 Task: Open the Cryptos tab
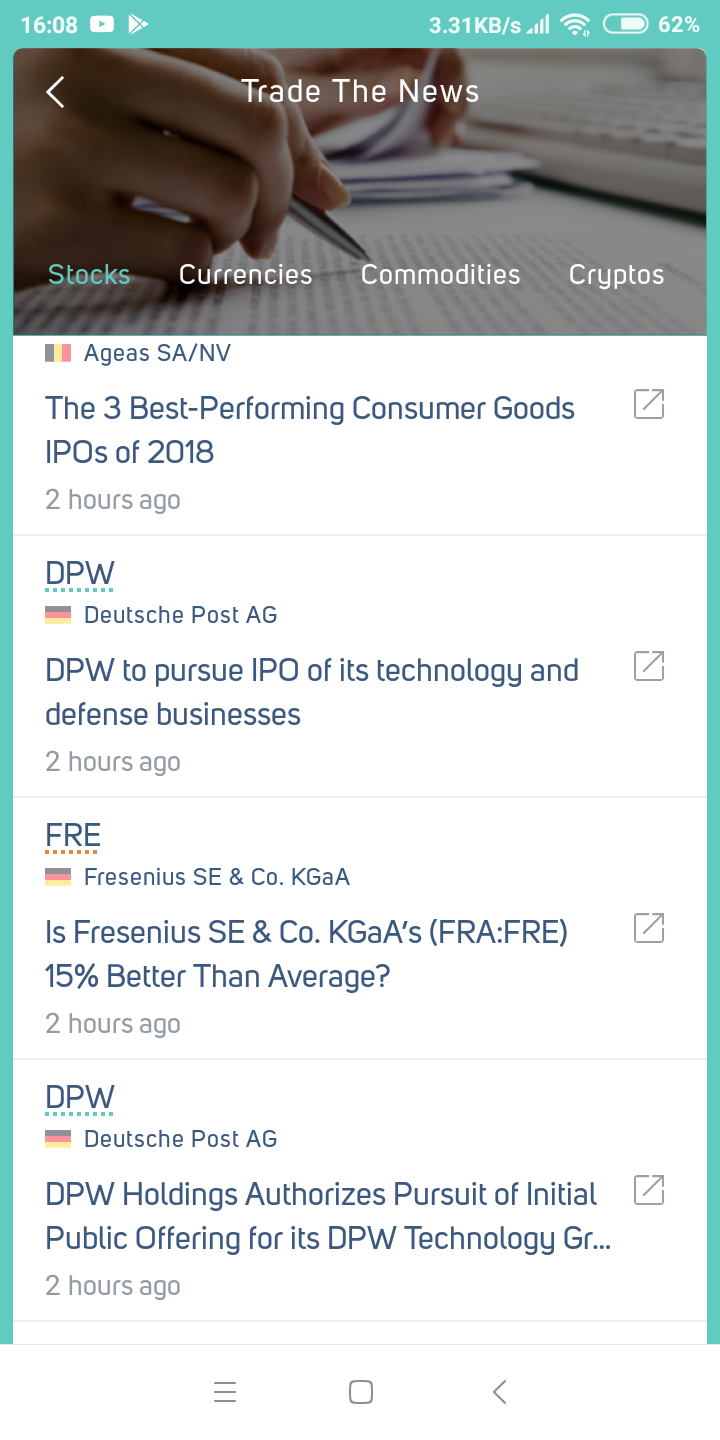(x=616, y=275)
